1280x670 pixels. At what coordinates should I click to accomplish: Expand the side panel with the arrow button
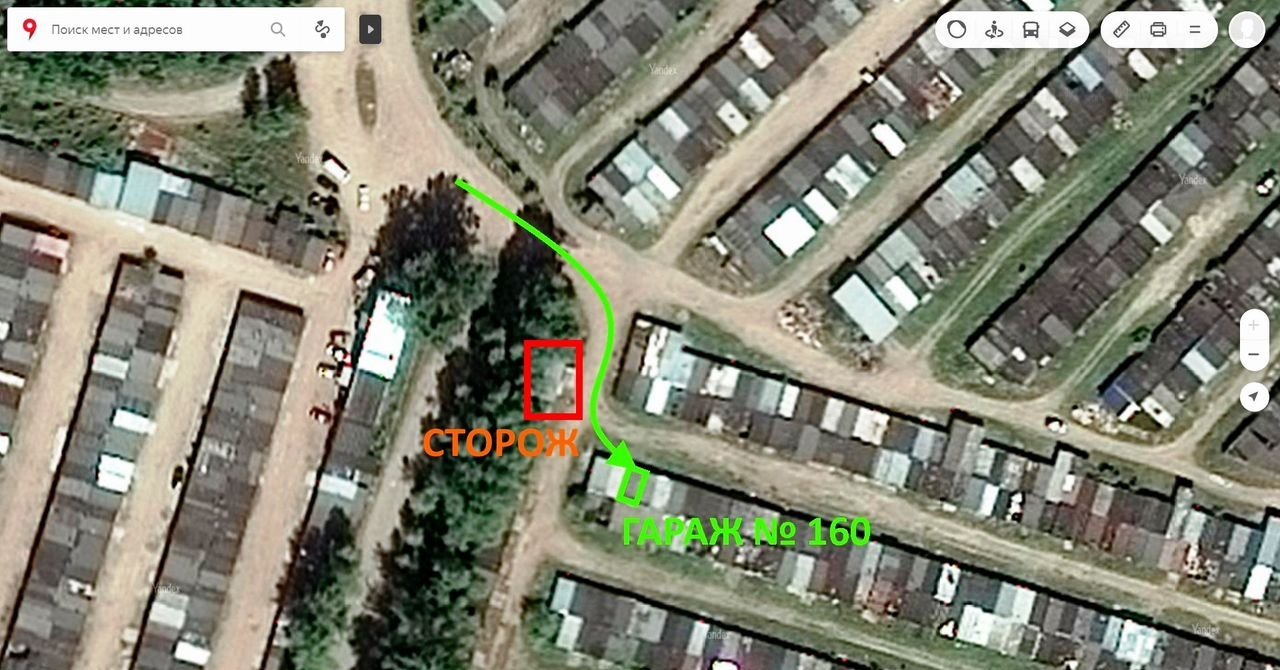click(370, 30)
